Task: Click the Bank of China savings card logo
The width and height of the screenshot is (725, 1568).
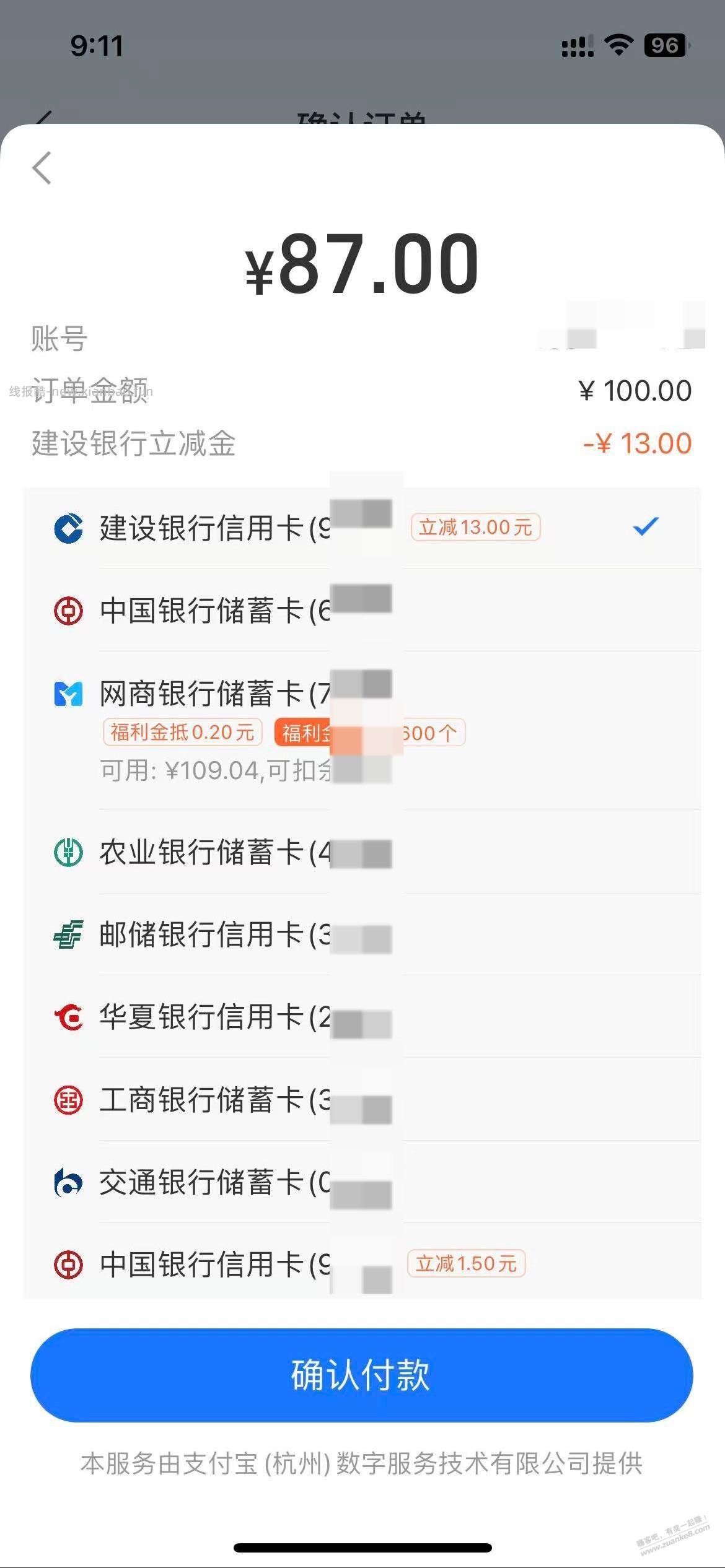Action: (68, 609)
